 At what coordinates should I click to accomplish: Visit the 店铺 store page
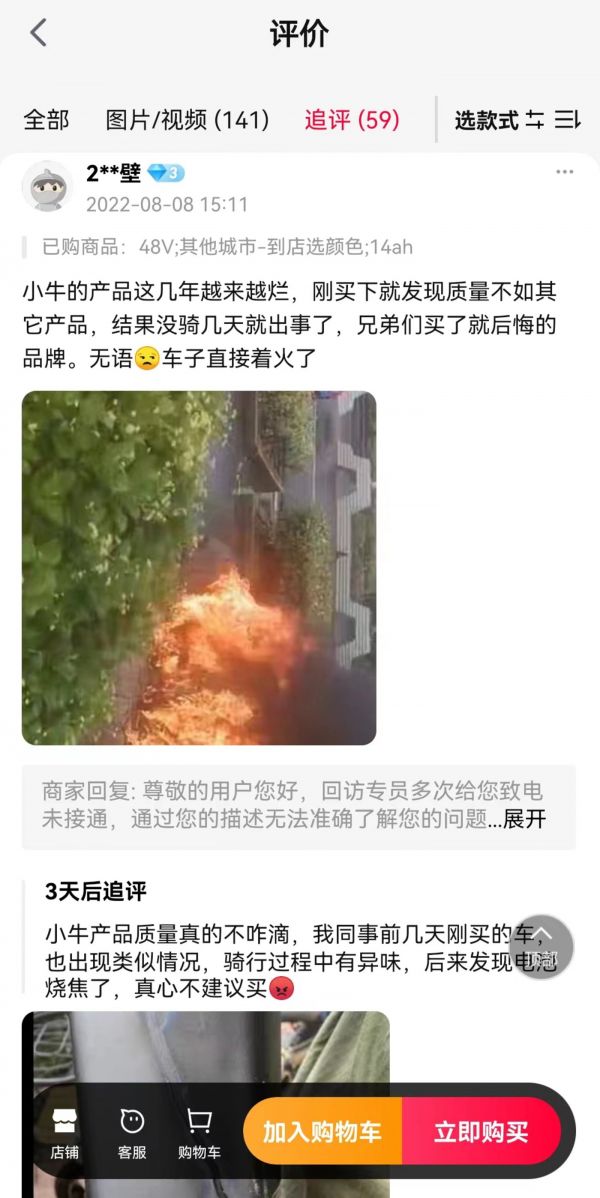coord(65,1134)
